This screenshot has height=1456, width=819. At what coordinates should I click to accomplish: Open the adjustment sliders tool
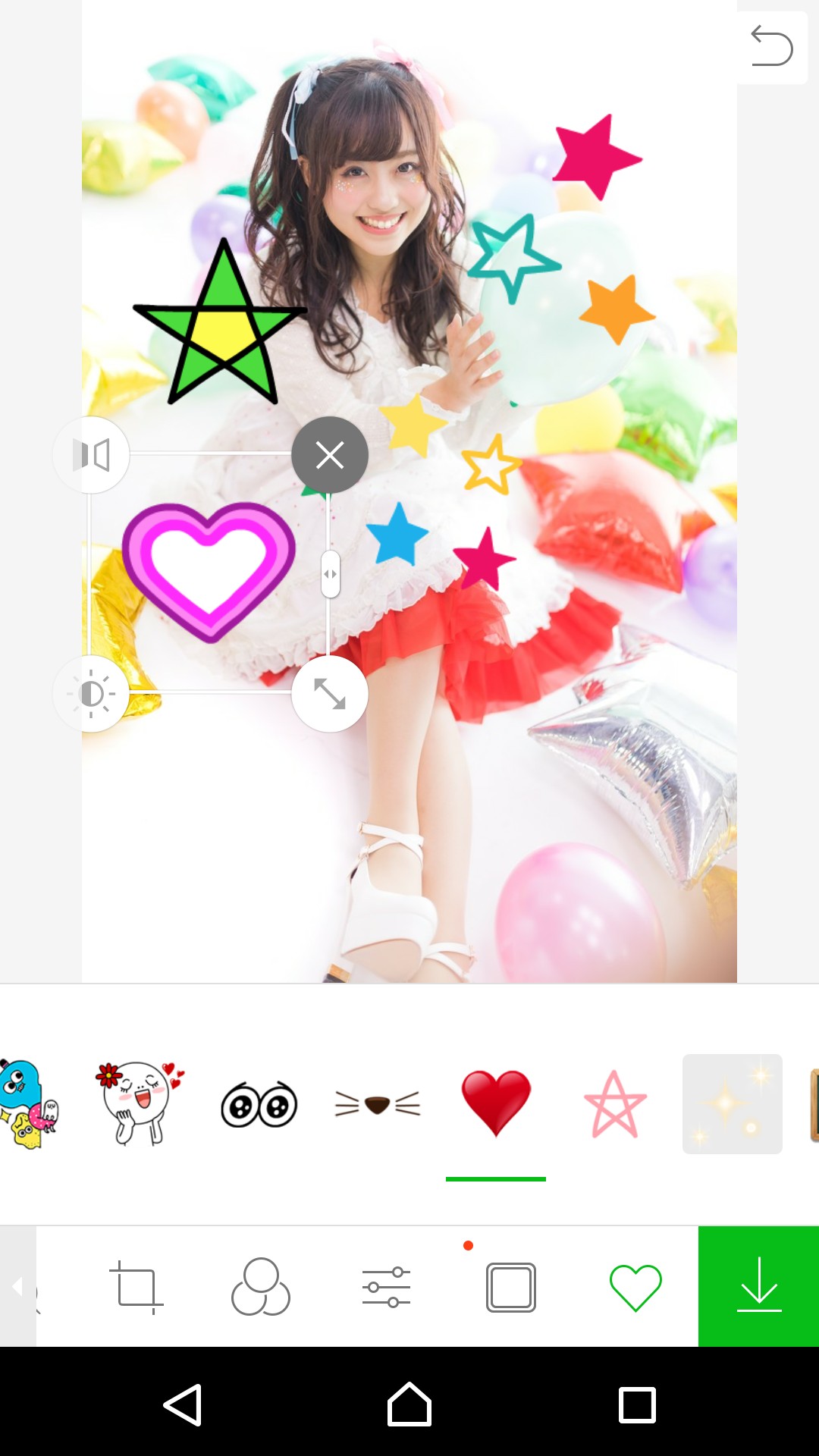tap(386, 1287)
